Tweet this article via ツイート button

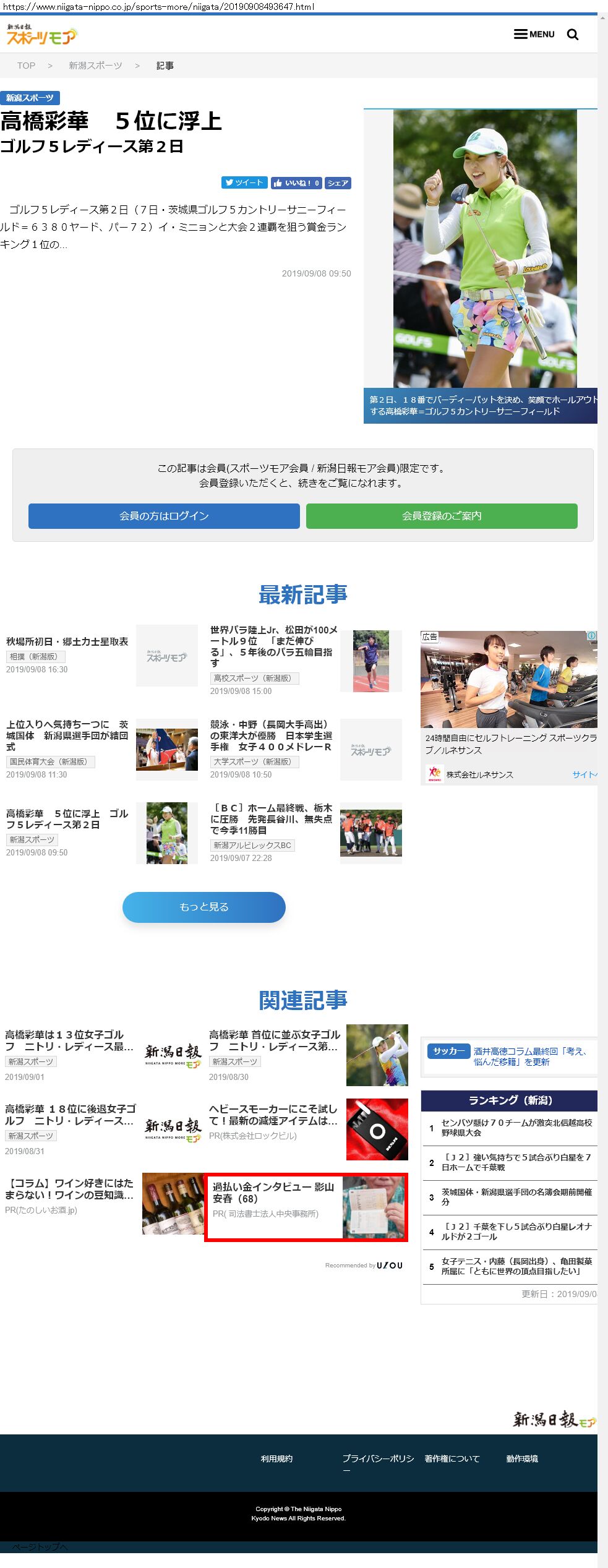pyautogui.click(x=244, y=182)
